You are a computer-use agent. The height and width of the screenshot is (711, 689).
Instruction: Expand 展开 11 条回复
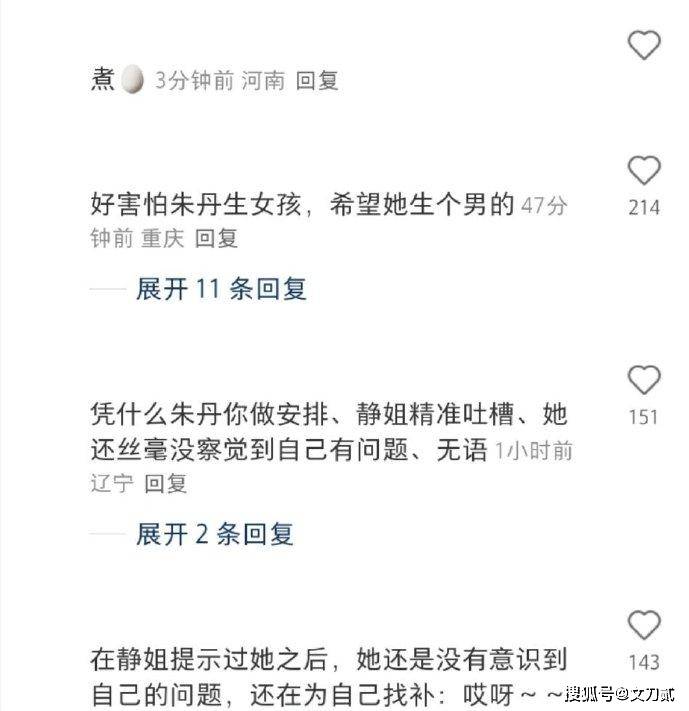tap(221, 289)
